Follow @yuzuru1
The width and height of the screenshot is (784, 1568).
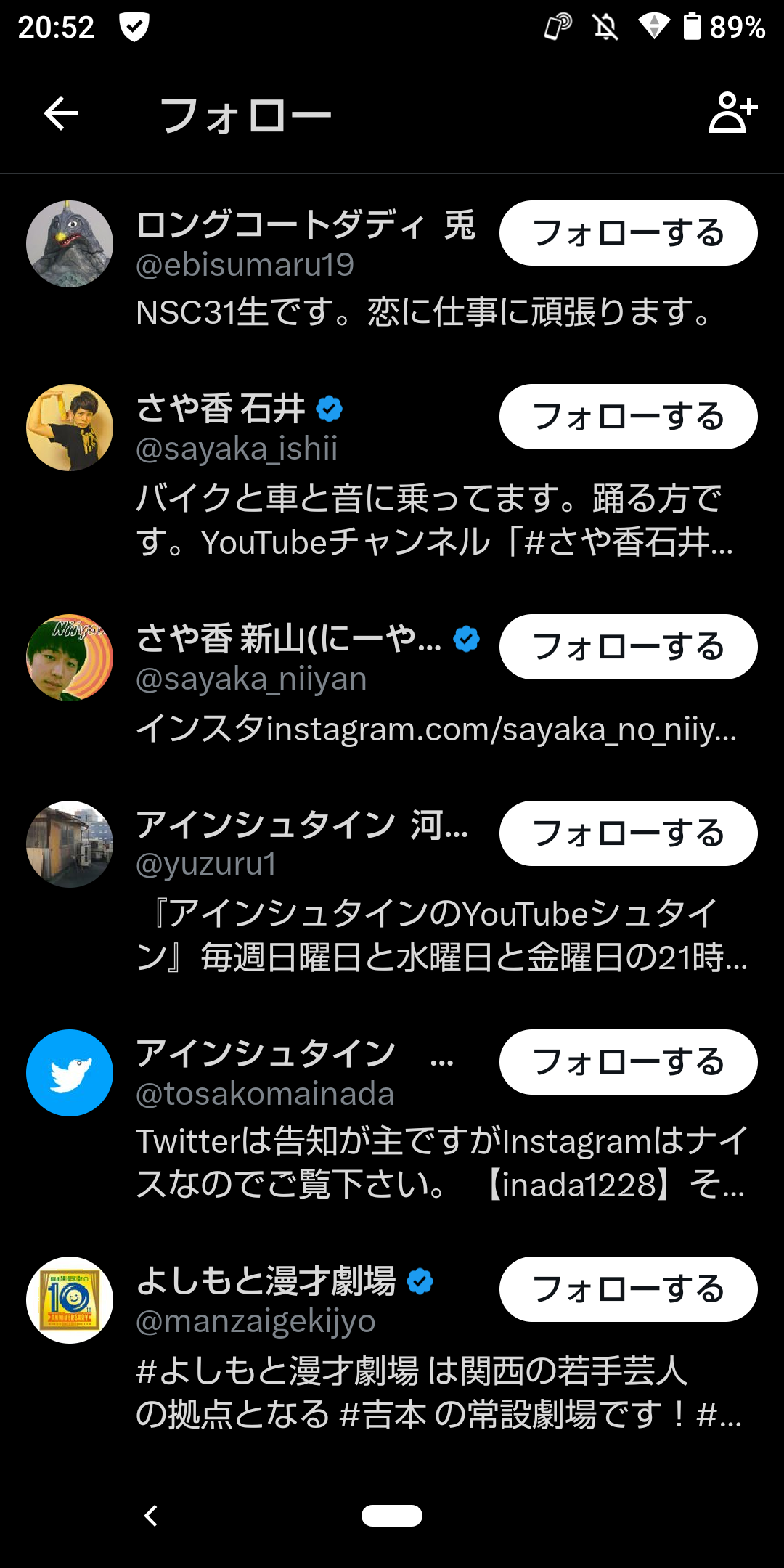coord(628,833)
